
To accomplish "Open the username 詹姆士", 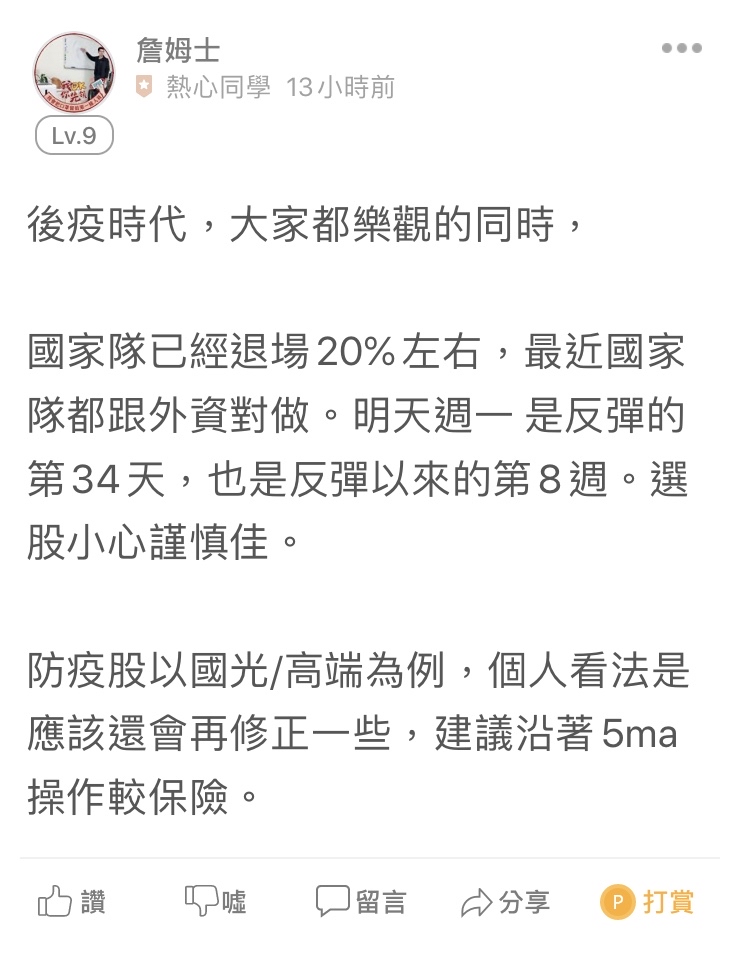I will [x=178, y=50].
